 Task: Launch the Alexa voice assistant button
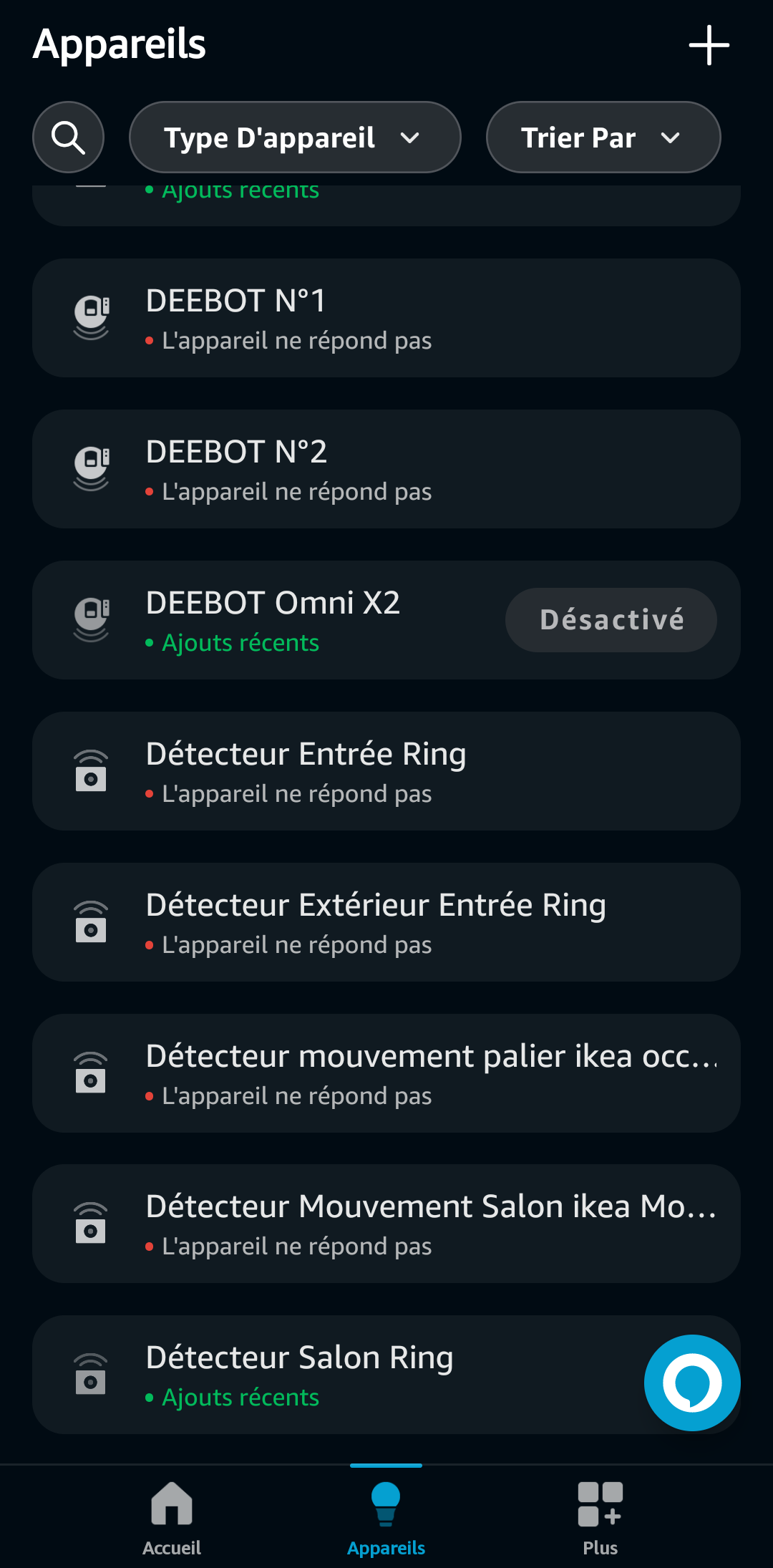tap(691, 1383)
